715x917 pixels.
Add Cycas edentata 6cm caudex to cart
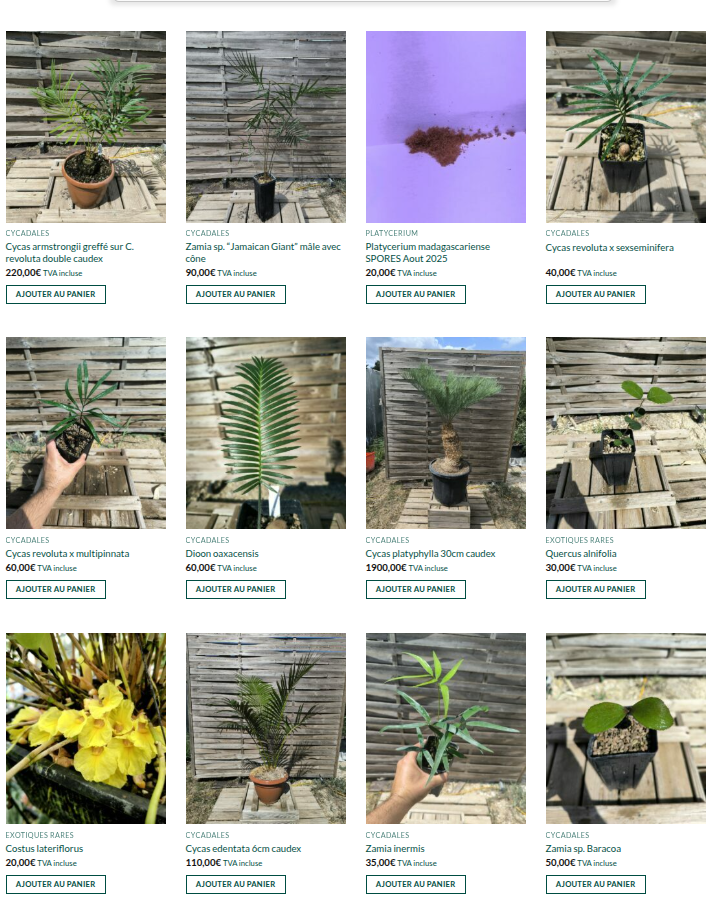click(236, 884)
